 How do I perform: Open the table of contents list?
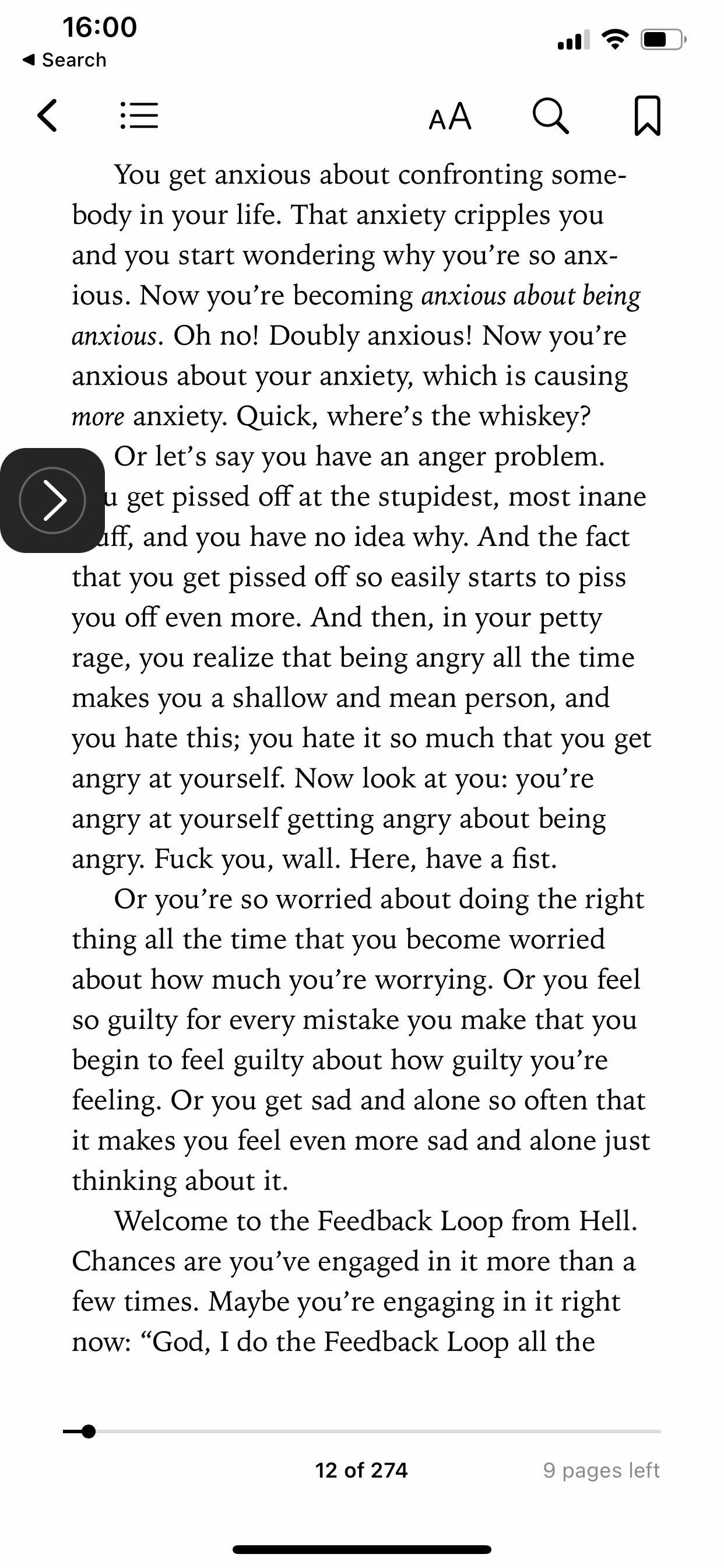pyautogui.click(x=139, y=116)
